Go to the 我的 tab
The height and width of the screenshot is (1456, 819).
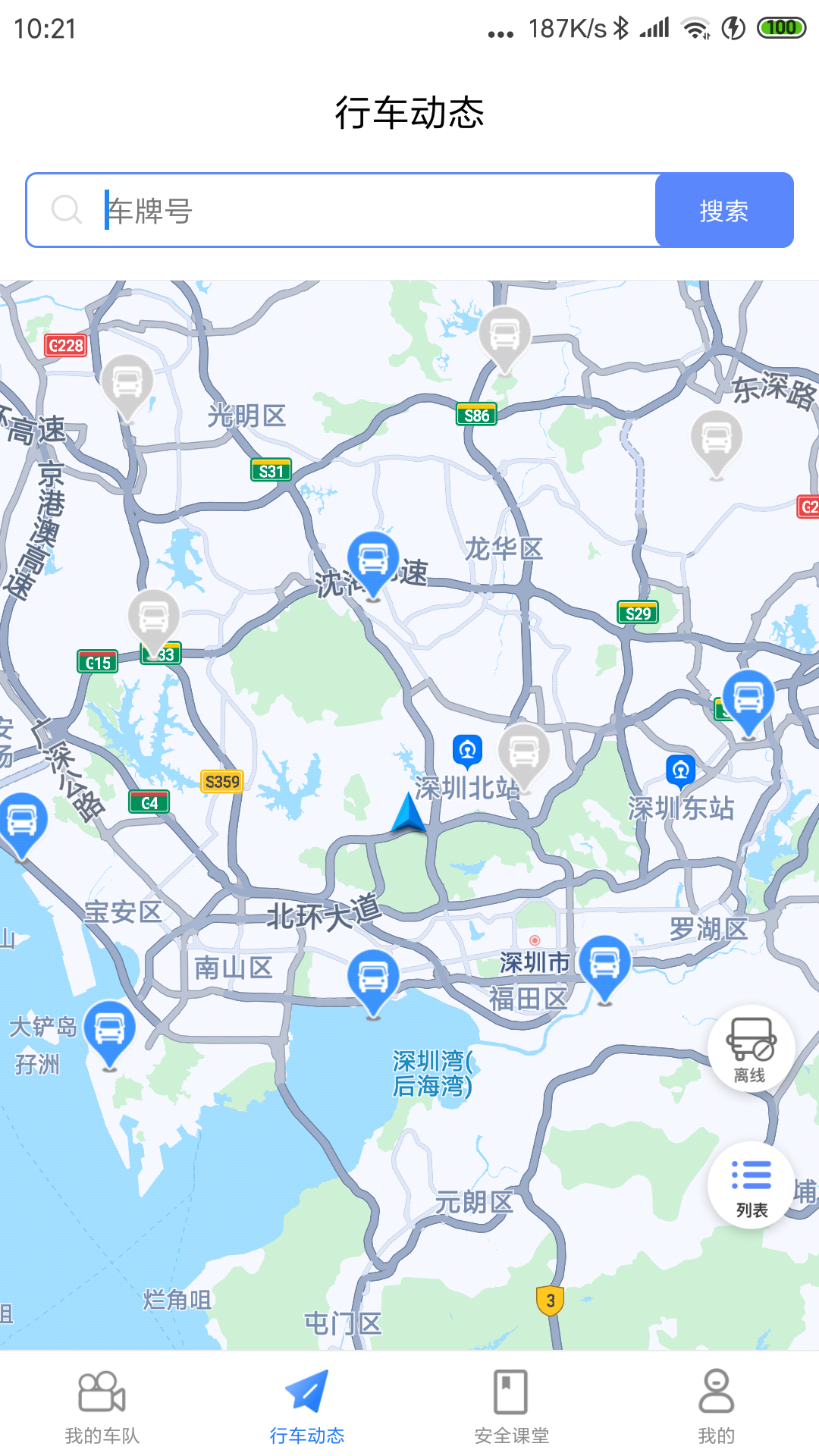pyautogui.click(x=717, y=1407)
